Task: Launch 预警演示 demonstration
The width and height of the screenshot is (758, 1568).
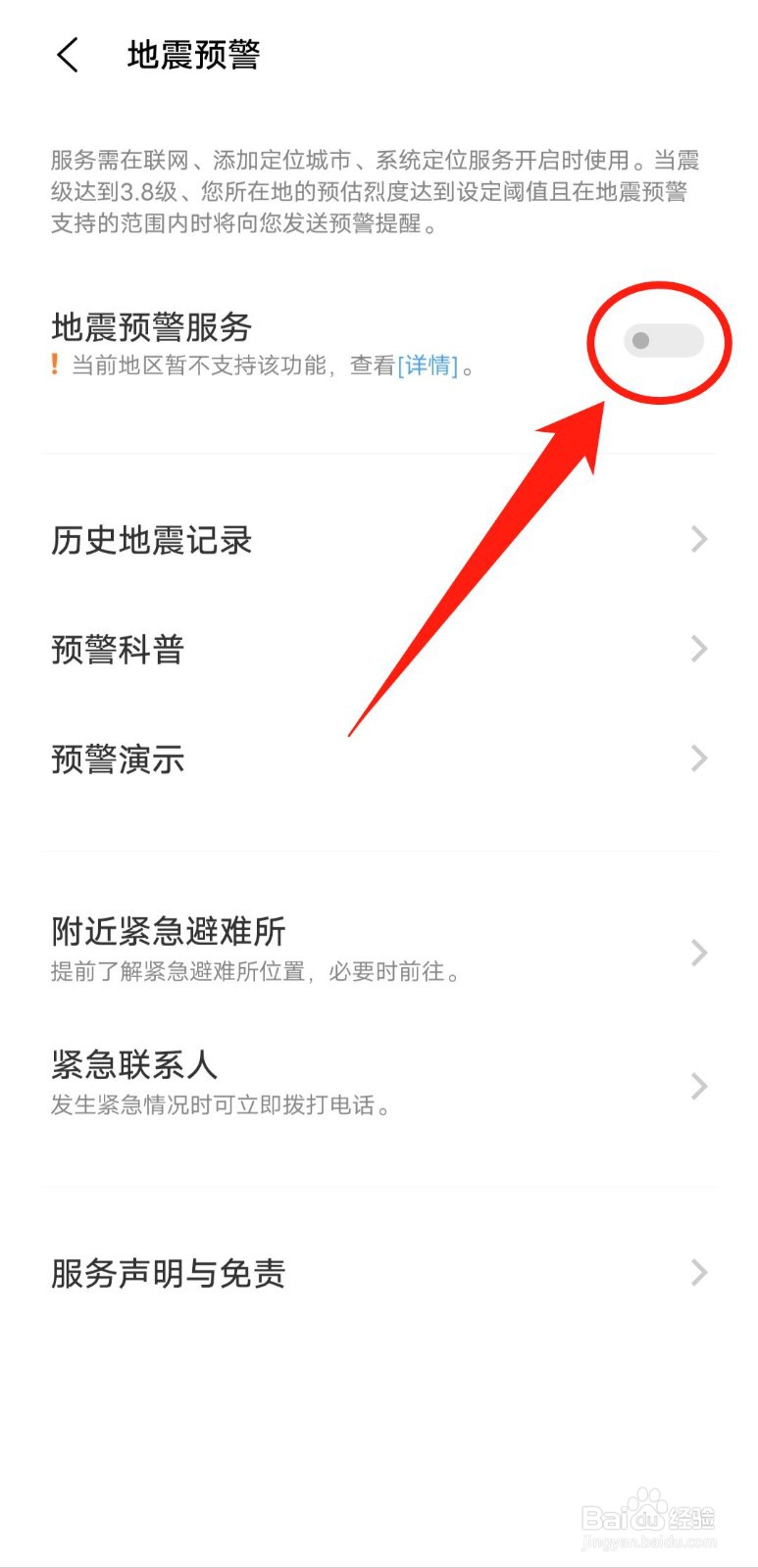Action: [118, 759]
